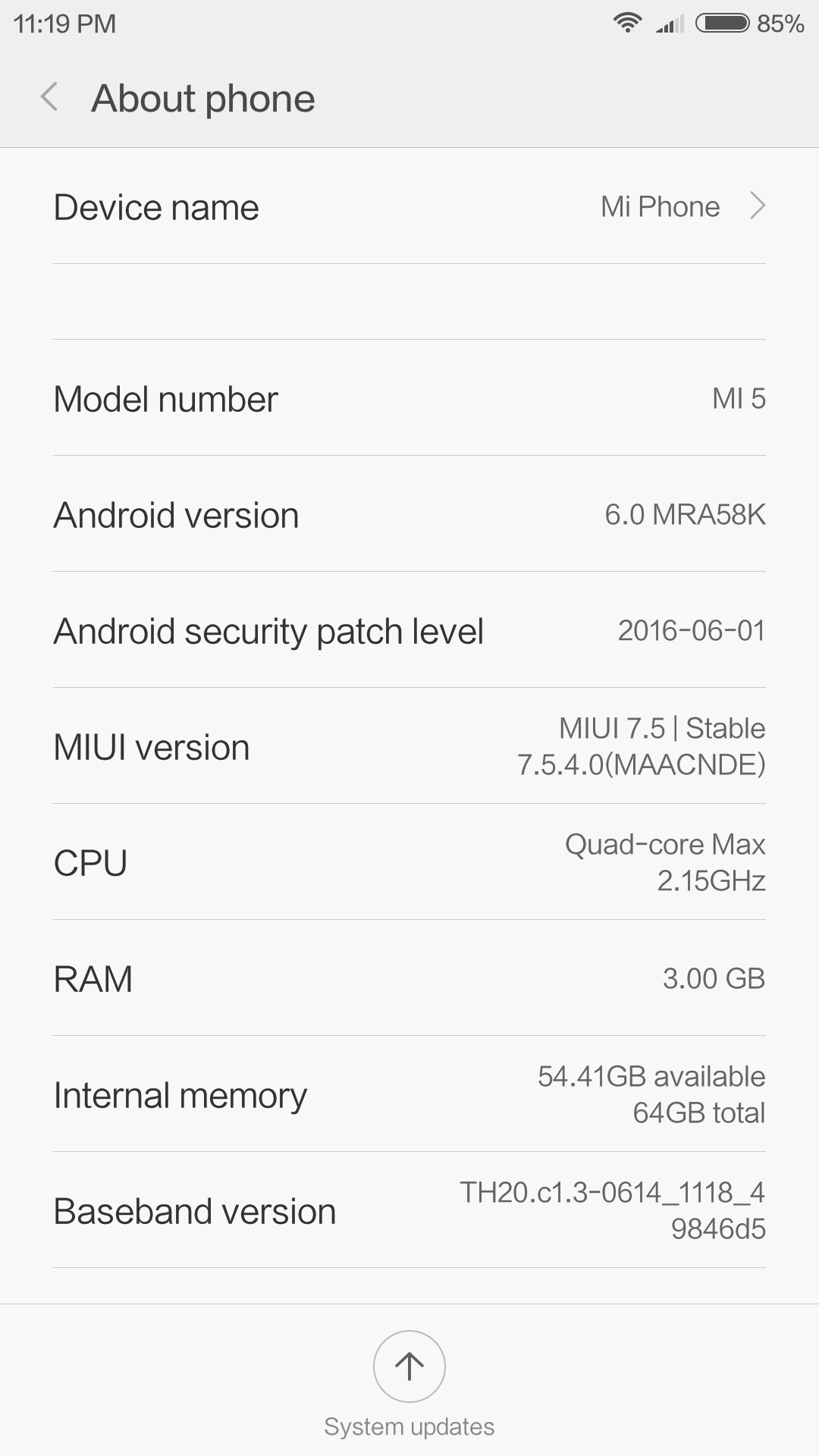Open System updates
The width and height of the screenshot is (819, 1456).
coord(409,1367)
